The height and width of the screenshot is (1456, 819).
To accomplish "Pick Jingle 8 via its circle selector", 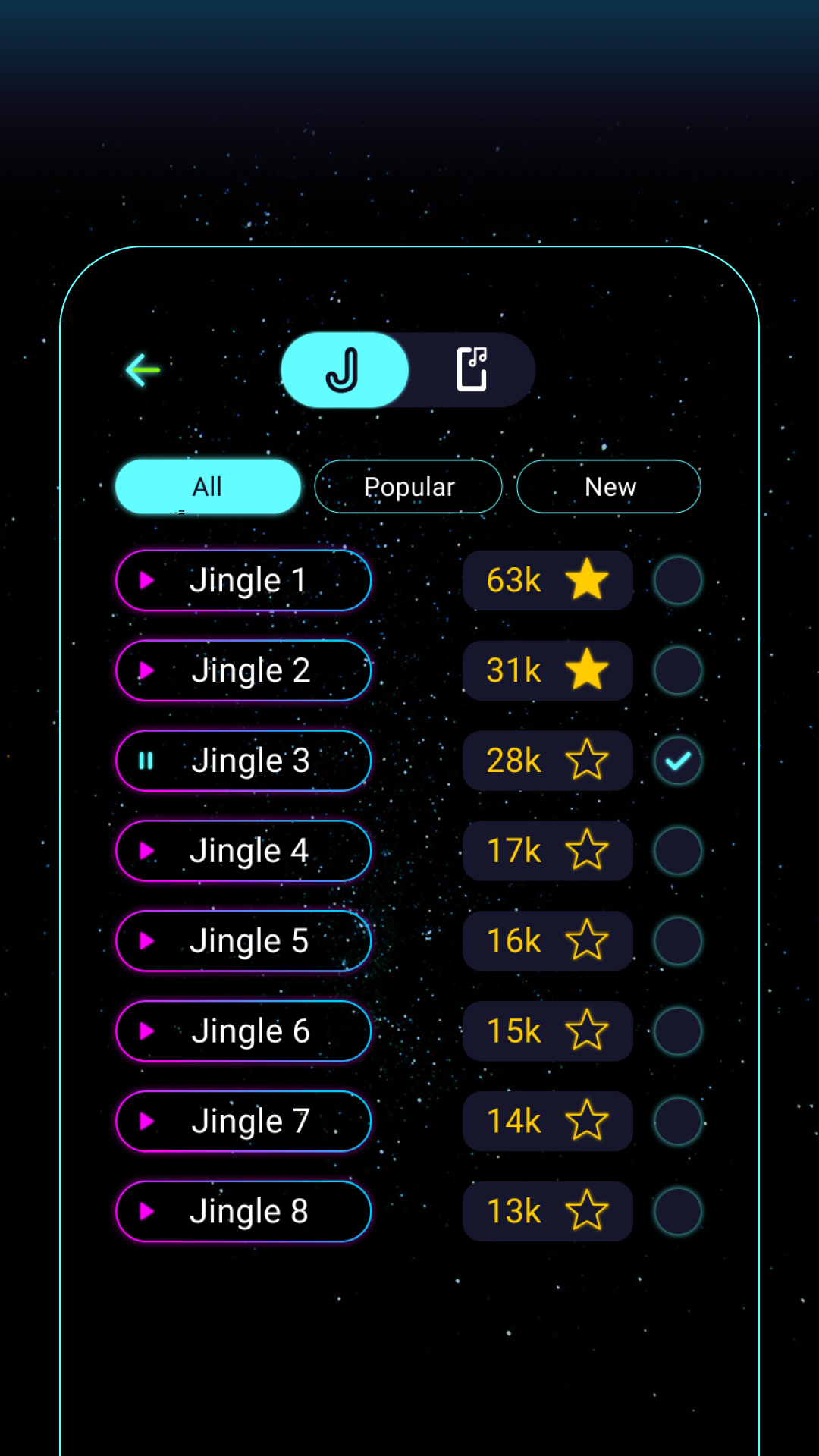I will point(678,1212).
